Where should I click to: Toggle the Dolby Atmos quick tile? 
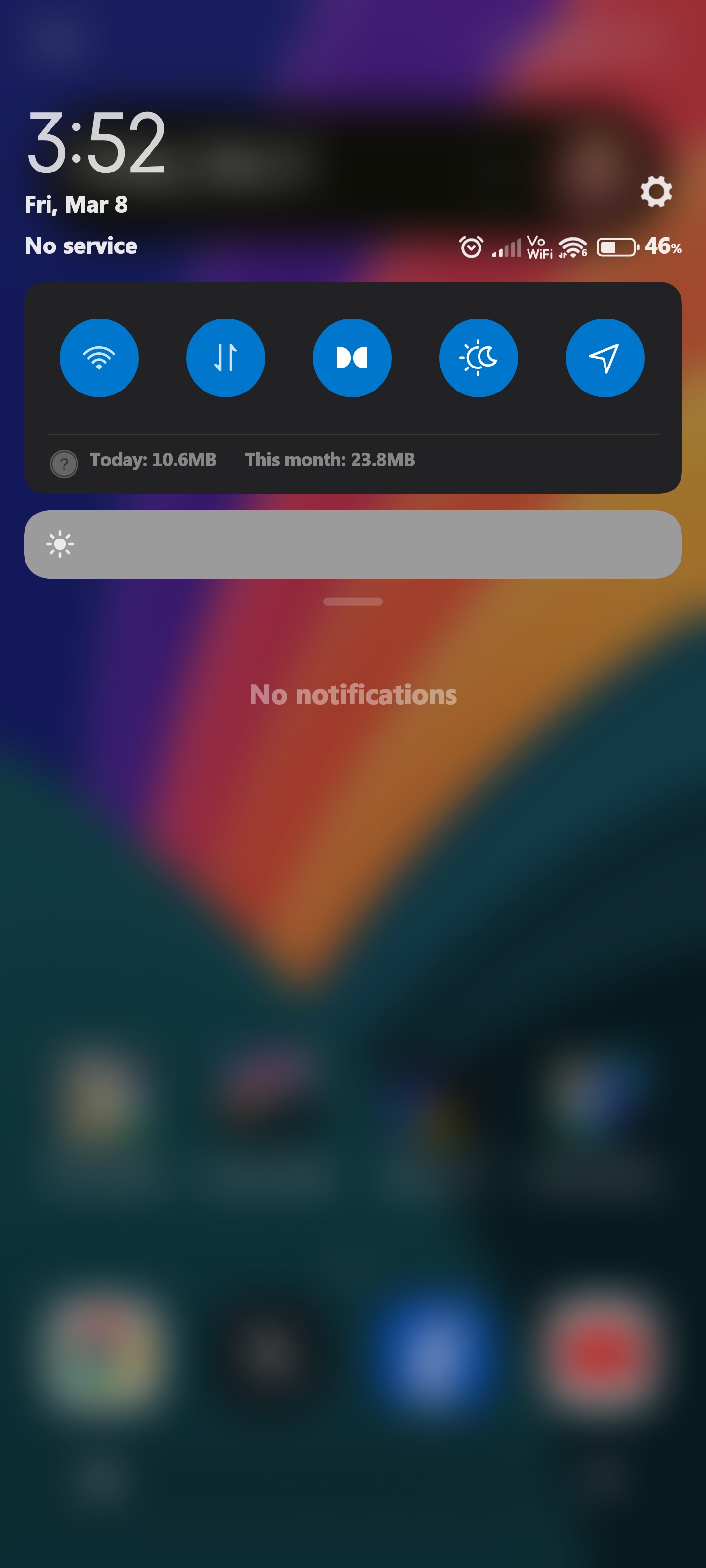352,358
